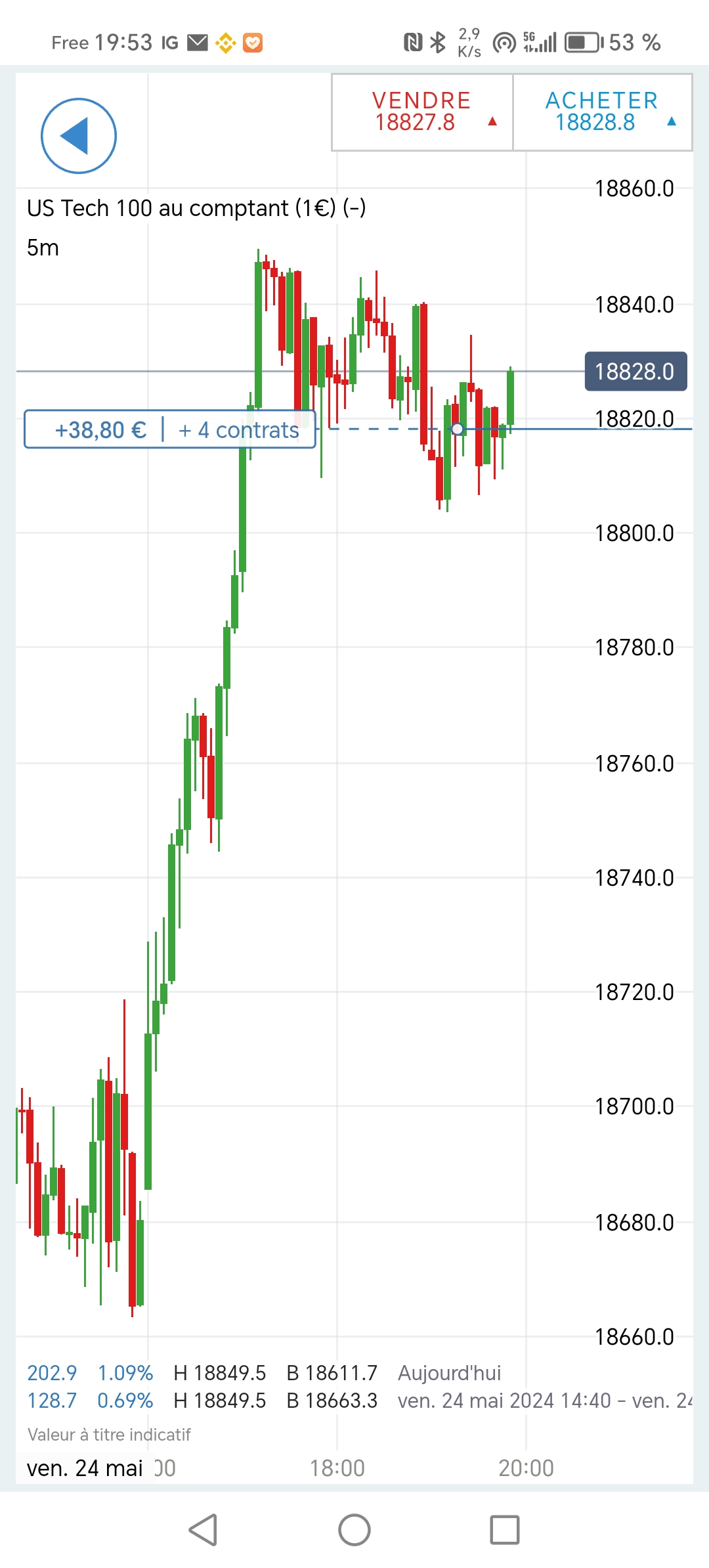
Task: Tap the blue back arrow button
Action: [79, 136]
